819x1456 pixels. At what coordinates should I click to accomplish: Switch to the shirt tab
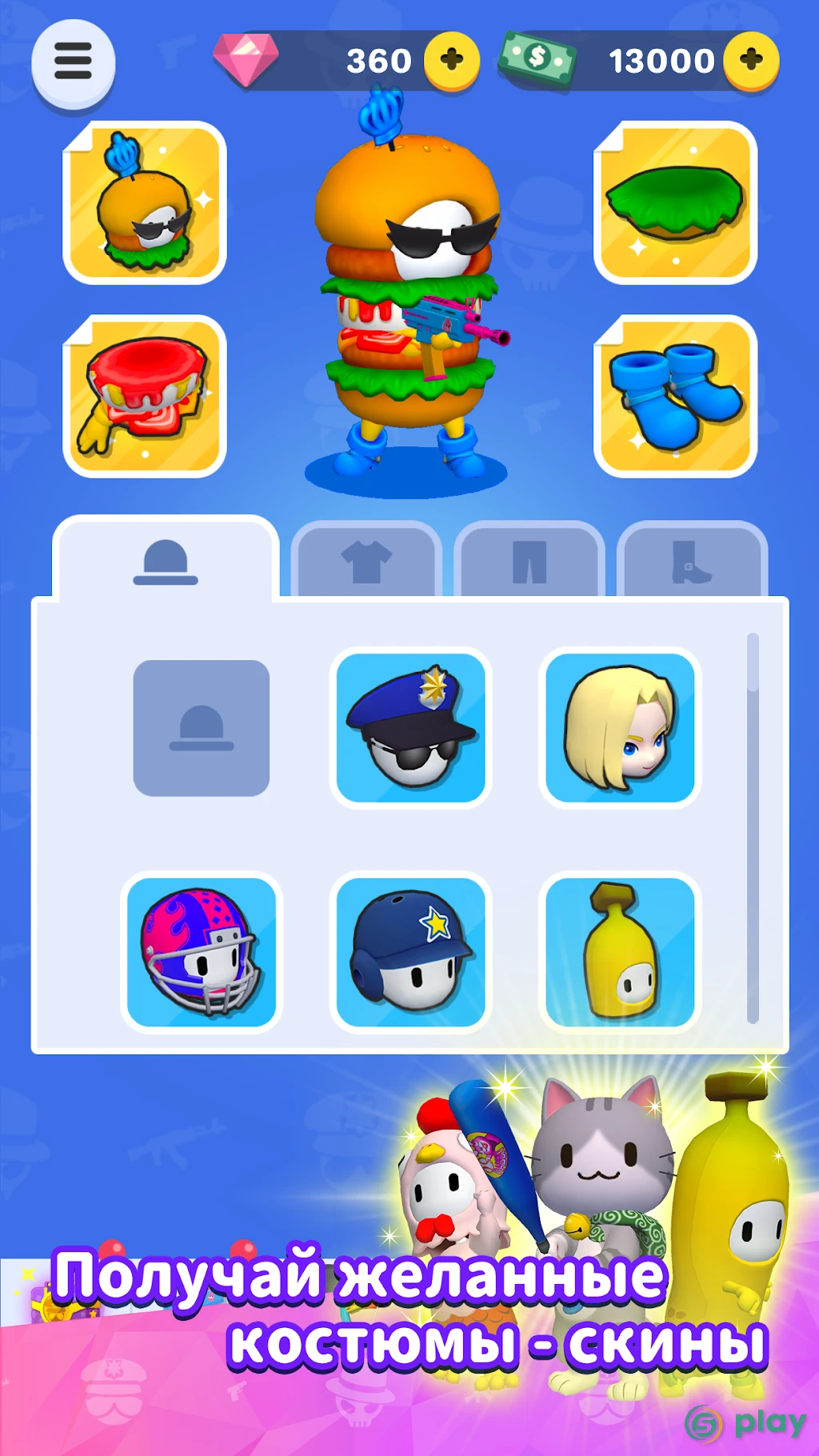pos(366,560)
